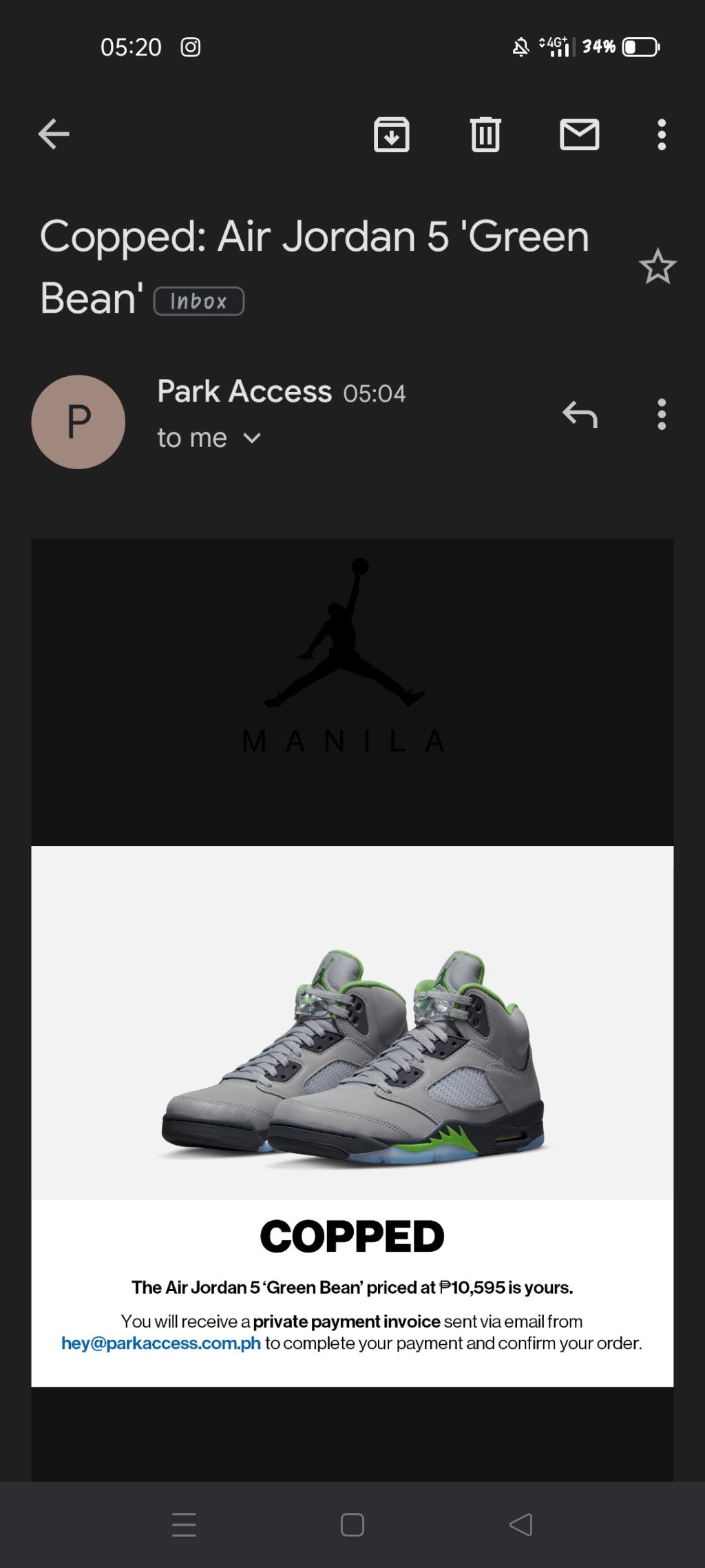Open Park Access sender avatar

point(78,422)
